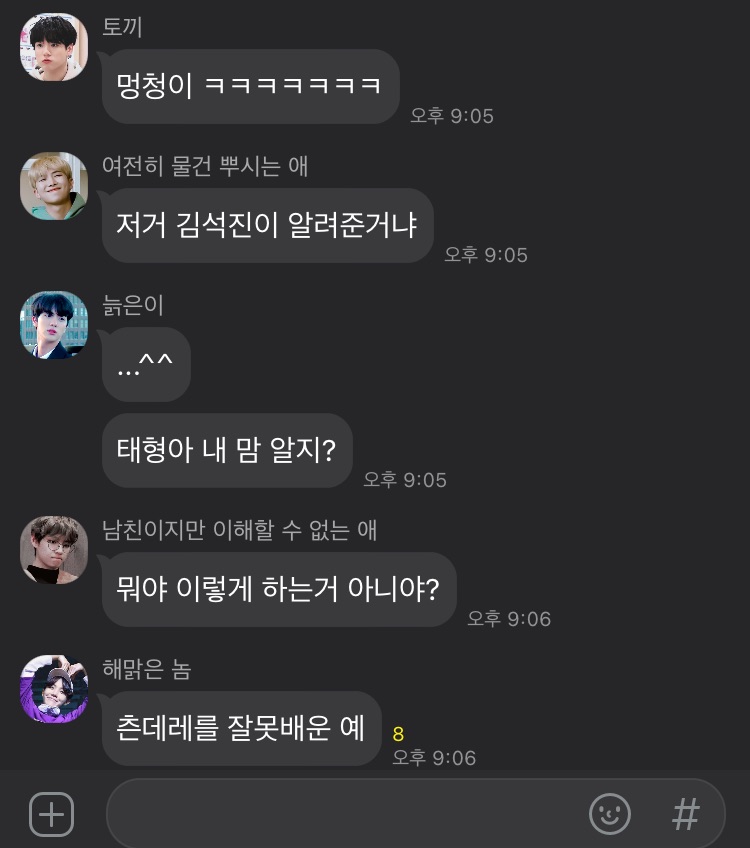750x848 pixels.
Task: Open 늙은이's profile picture
Action: 54,325
